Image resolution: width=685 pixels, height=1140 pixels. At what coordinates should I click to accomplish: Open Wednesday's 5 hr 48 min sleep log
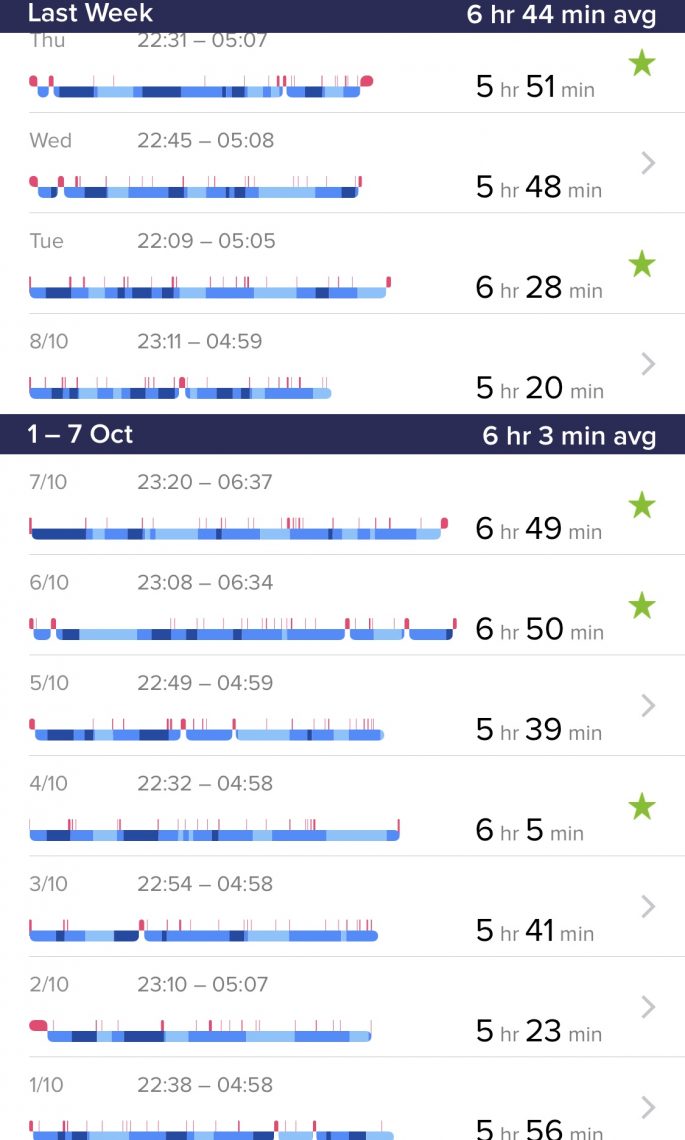click(342, 163)
